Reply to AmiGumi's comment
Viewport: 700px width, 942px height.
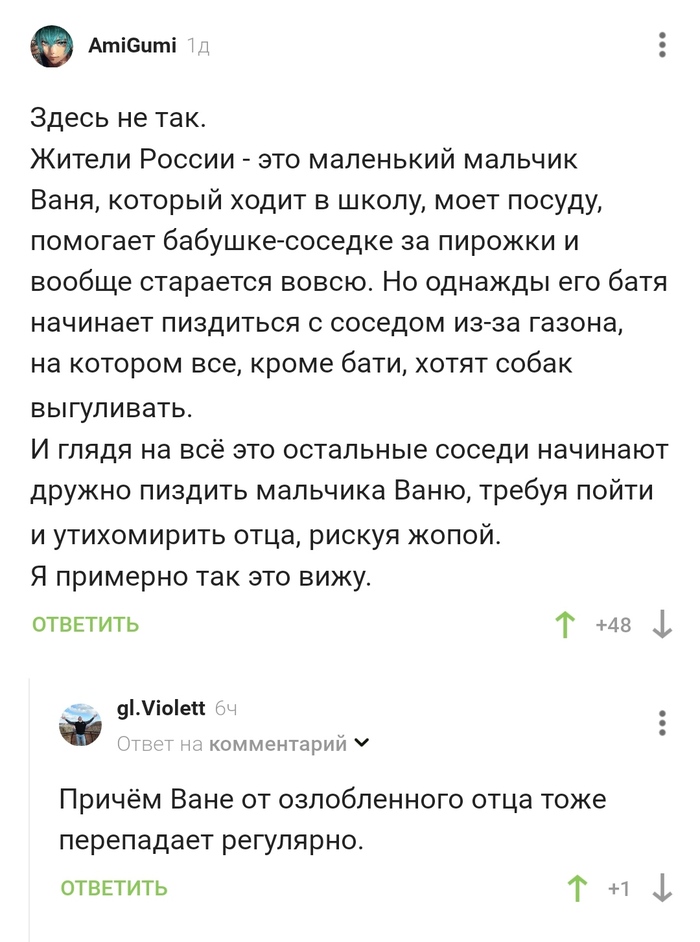point(86,625)
